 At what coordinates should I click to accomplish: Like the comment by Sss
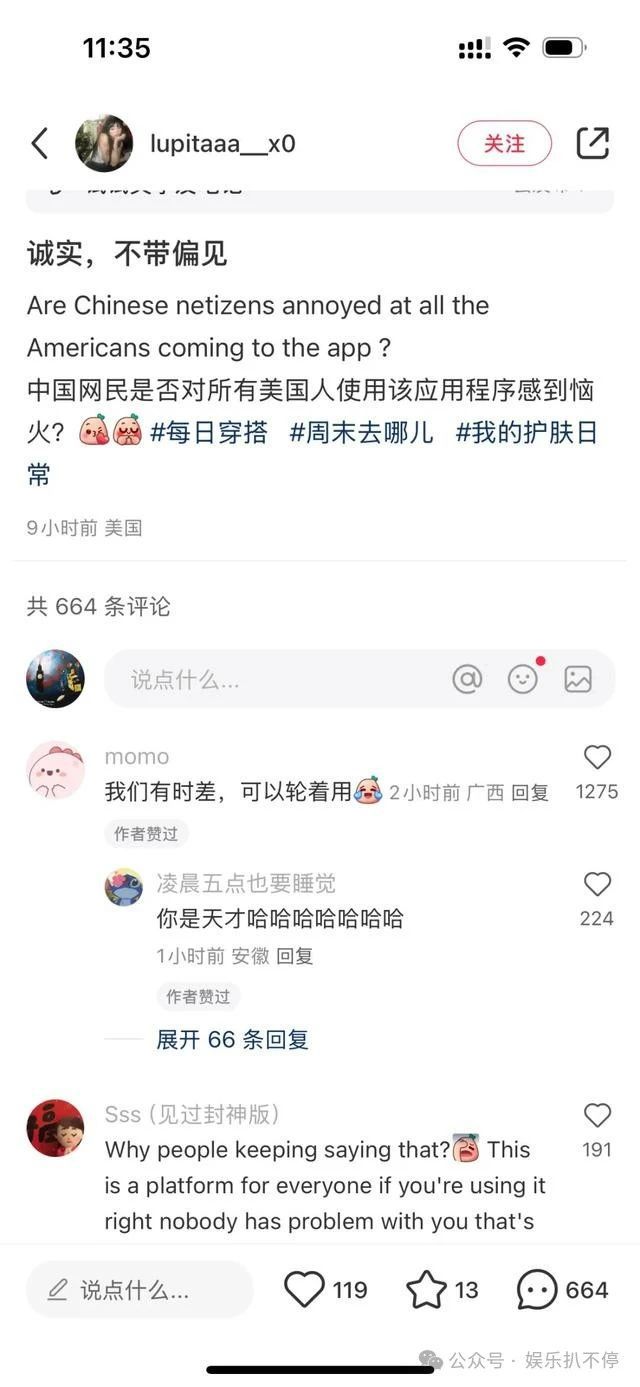[x=597, y=1116]
